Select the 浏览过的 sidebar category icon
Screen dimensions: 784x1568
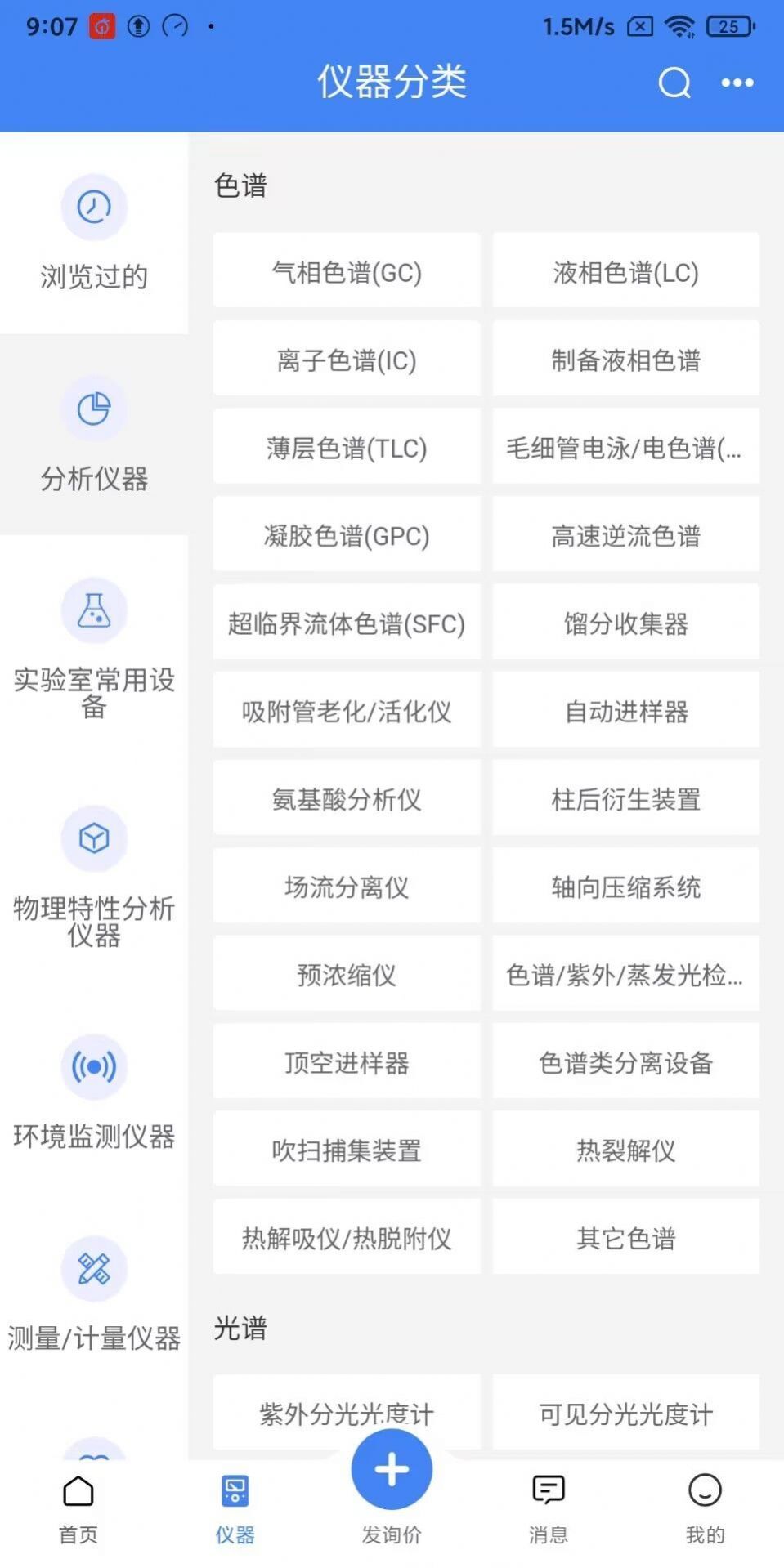(x=94, y=207)
